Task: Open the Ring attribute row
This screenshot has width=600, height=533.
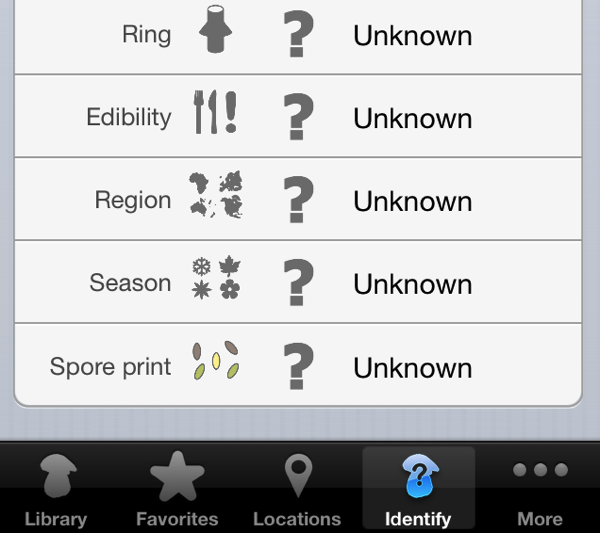Action: [x=298, y=36]
